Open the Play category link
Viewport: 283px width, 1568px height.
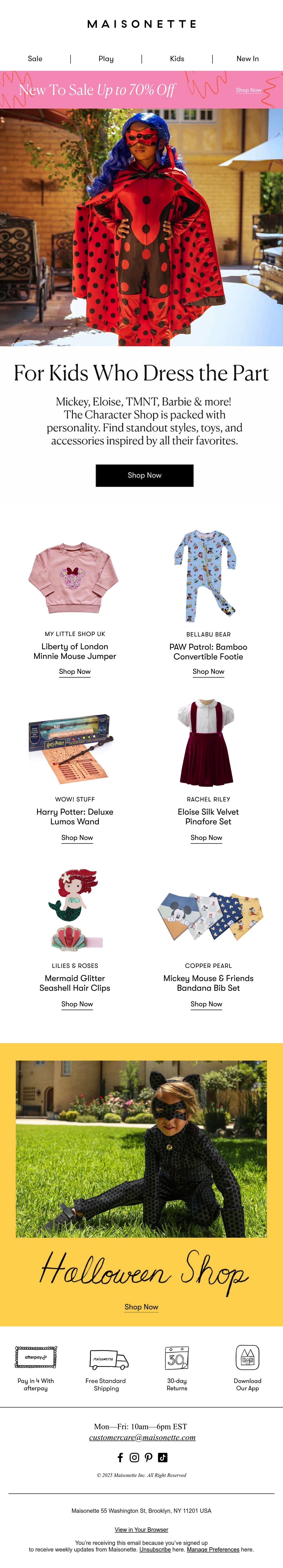[x=106, y=59]
